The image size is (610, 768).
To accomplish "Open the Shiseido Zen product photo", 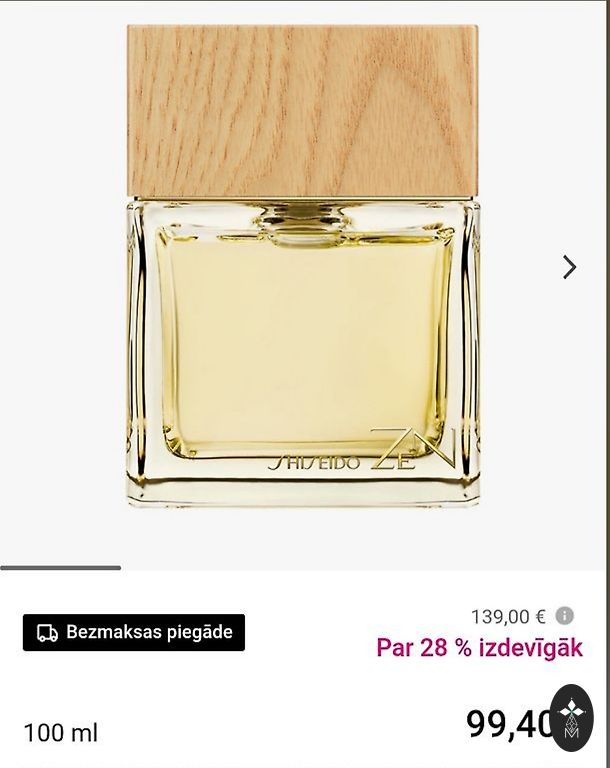I will pyautogui.click(x=302, y=268).
